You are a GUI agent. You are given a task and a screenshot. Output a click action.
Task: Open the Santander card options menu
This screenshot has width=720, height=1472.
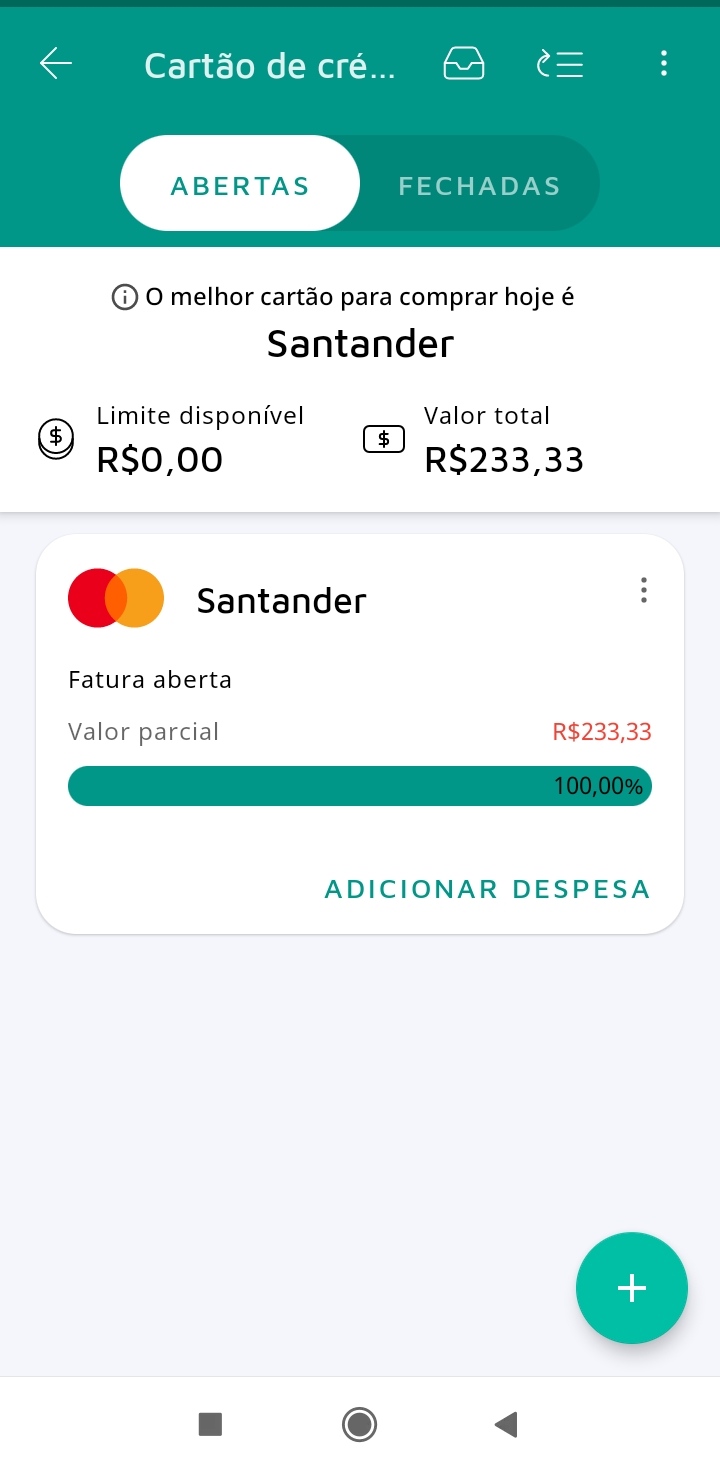pos(643,591)
